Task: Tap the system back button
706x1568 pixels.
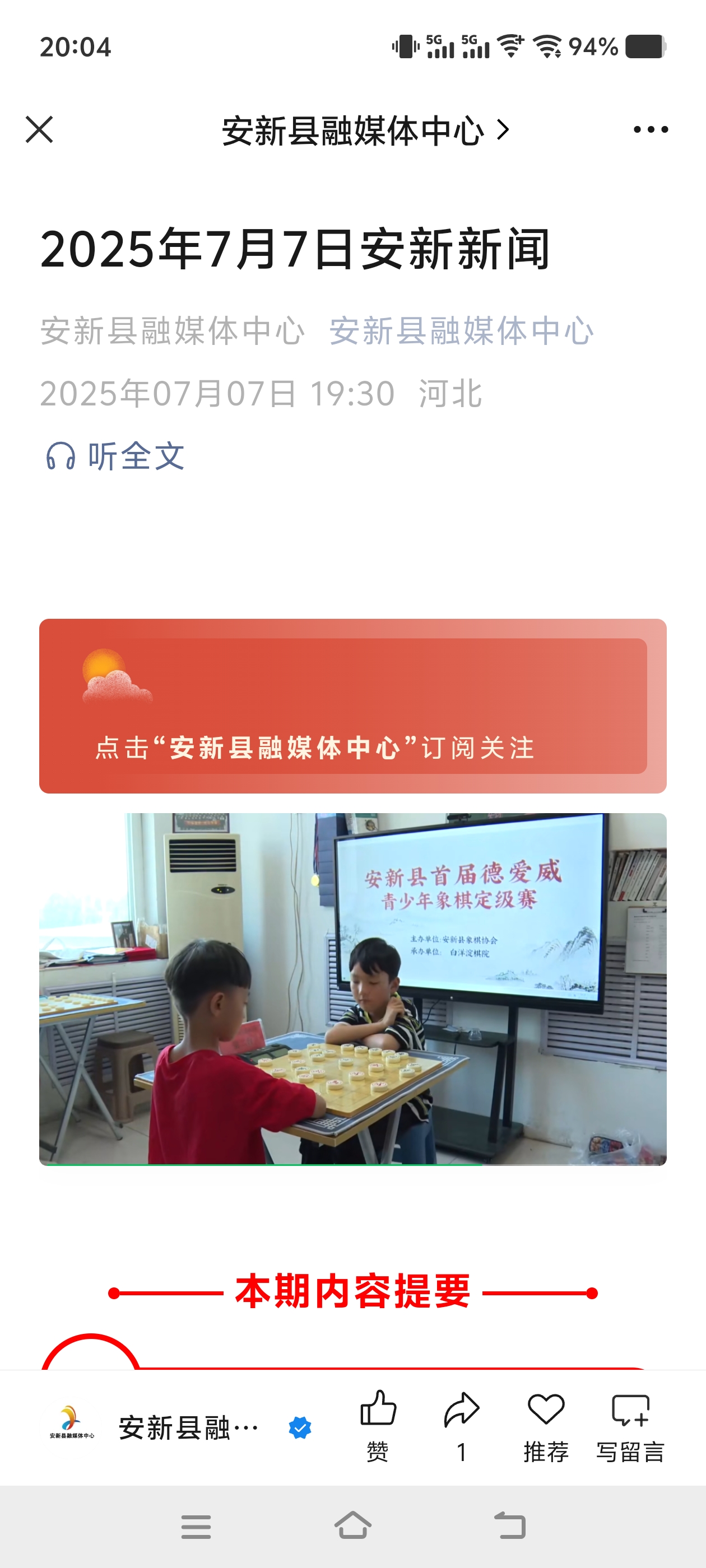Action: (510, 1526)
